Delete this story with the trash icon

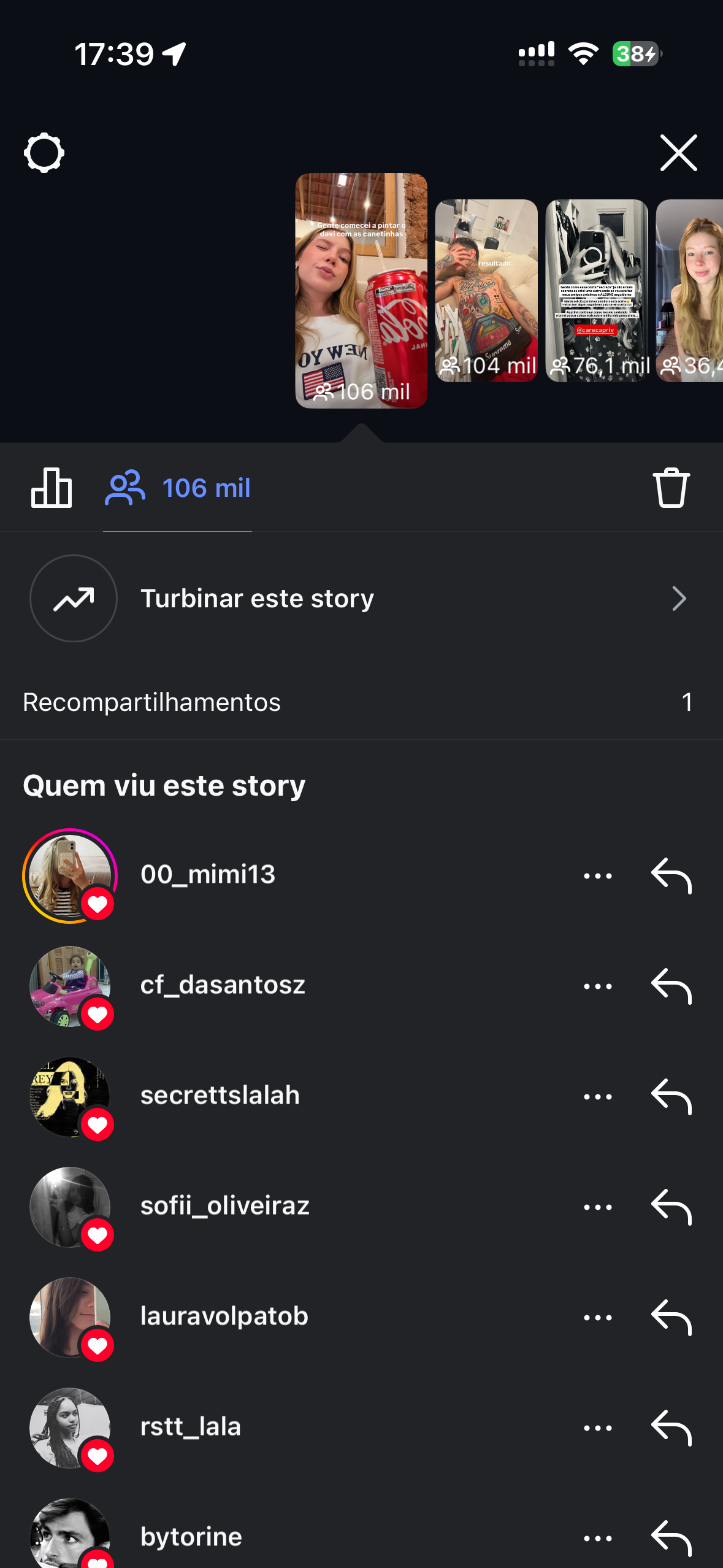(671, 488)
